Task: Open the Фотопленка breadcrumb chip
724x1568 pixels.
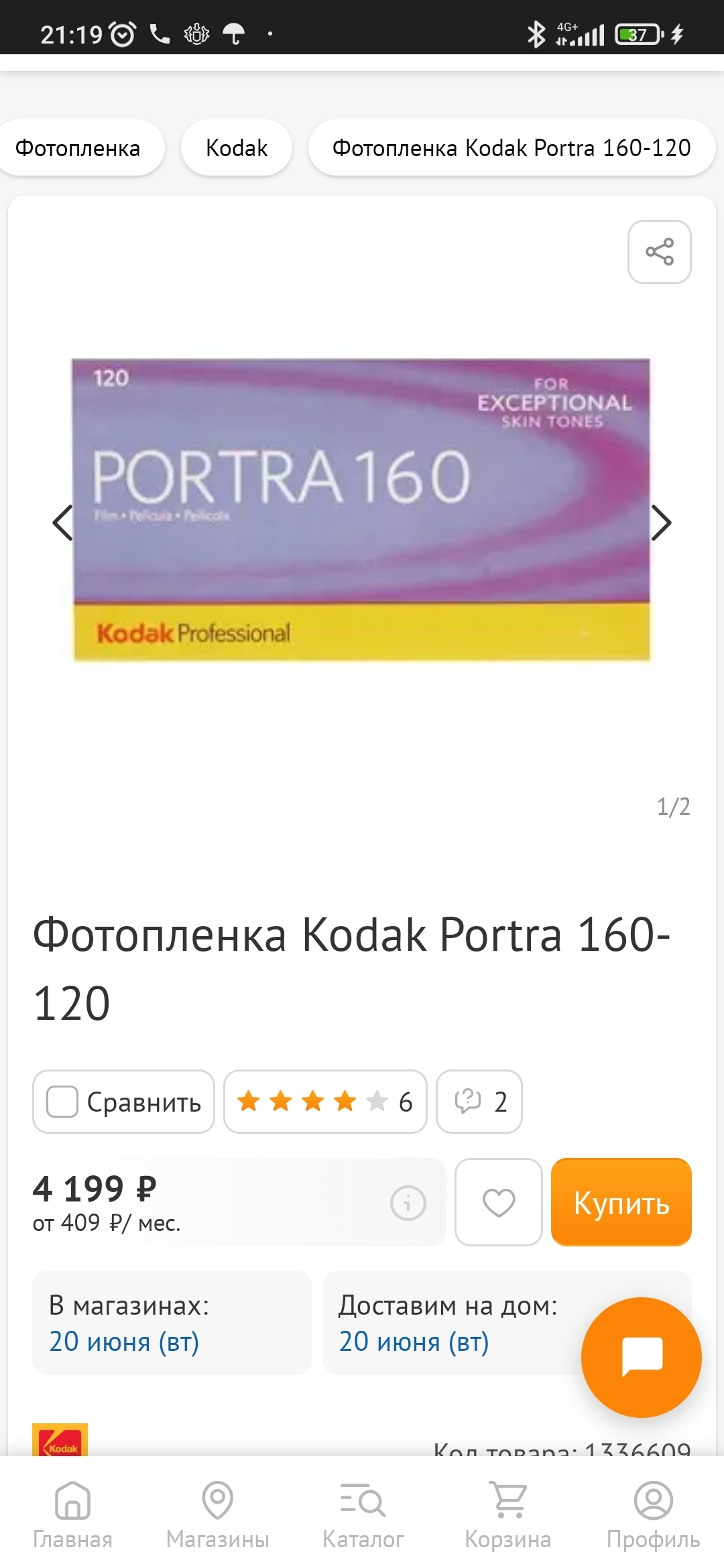Action: pos(78,147)
